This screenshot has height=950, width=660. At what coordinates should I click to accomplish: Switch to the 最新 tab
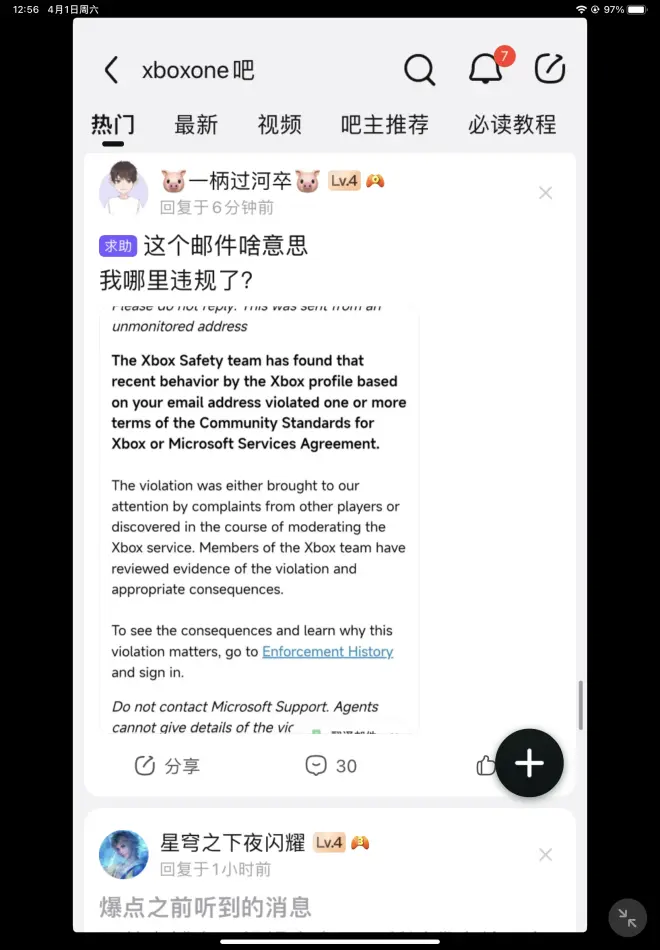click(196, 125)
